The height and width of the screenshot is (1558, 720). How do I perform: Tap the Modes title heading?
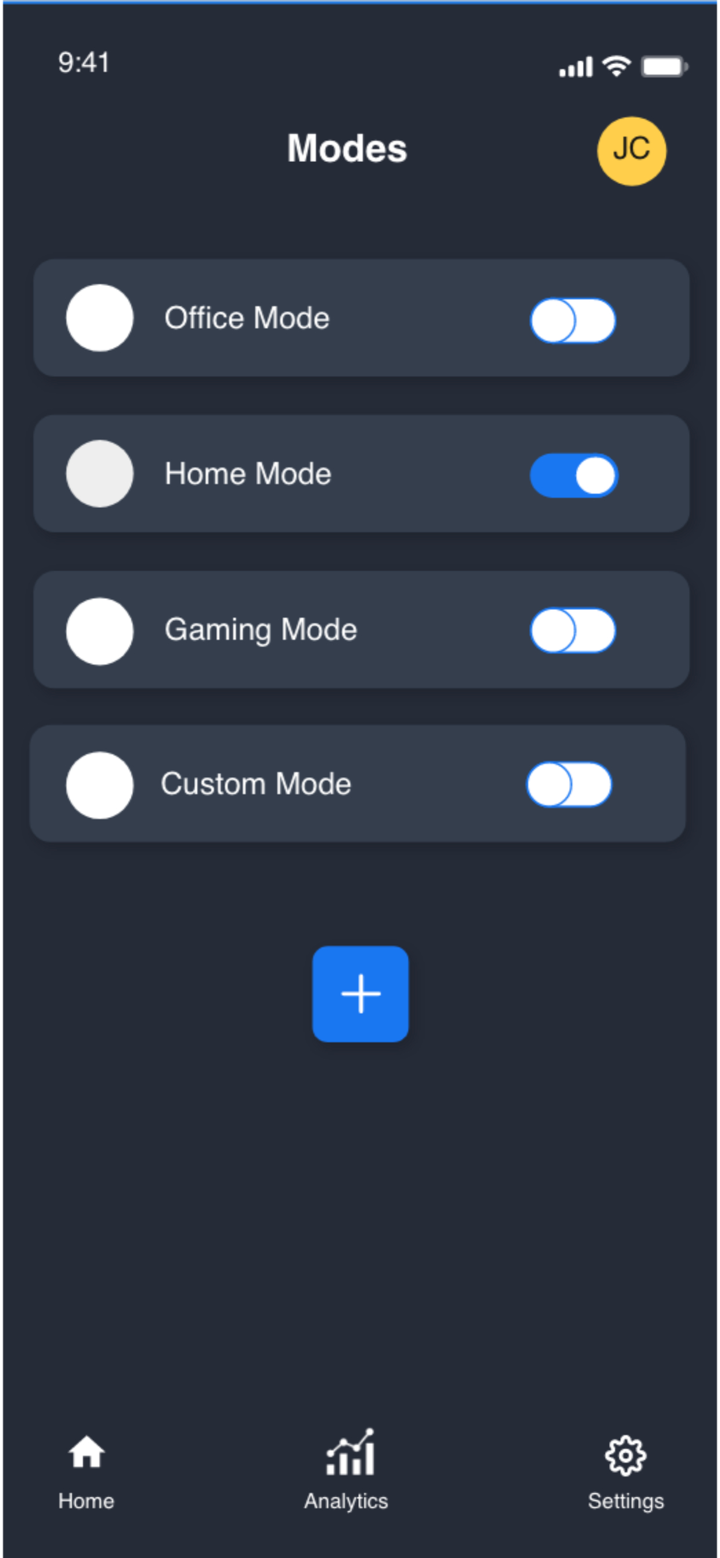[347, 148]
